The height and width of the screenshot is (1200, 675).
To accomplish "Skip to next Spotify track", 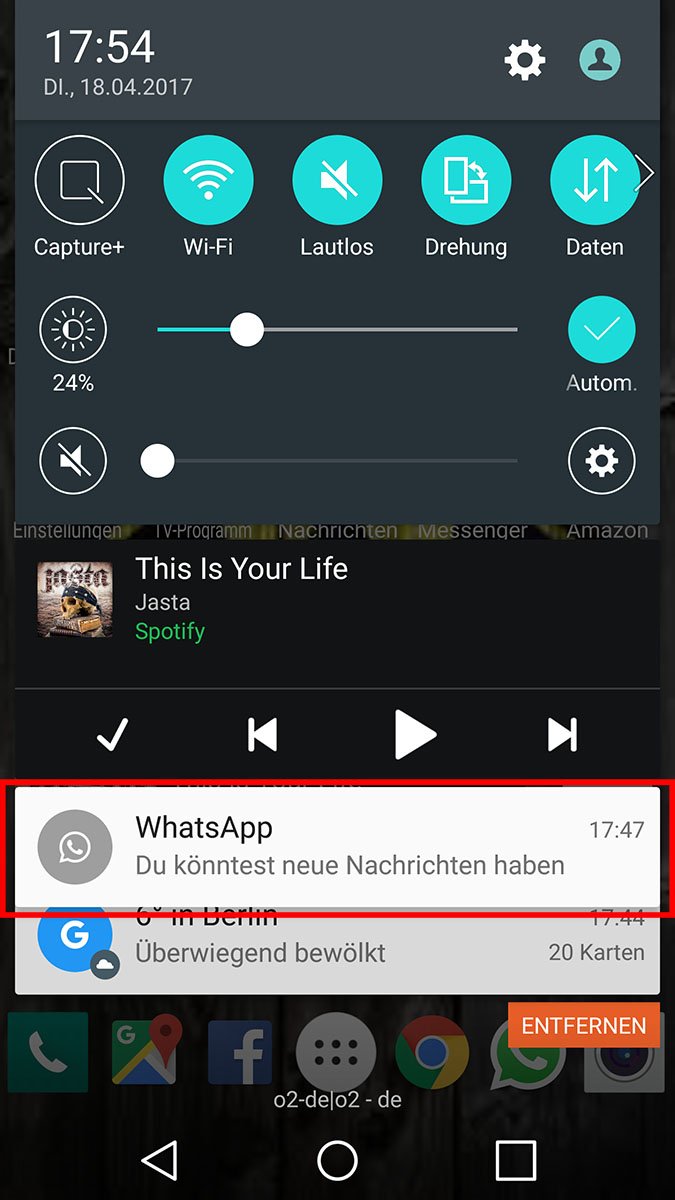I will point(563,736).
